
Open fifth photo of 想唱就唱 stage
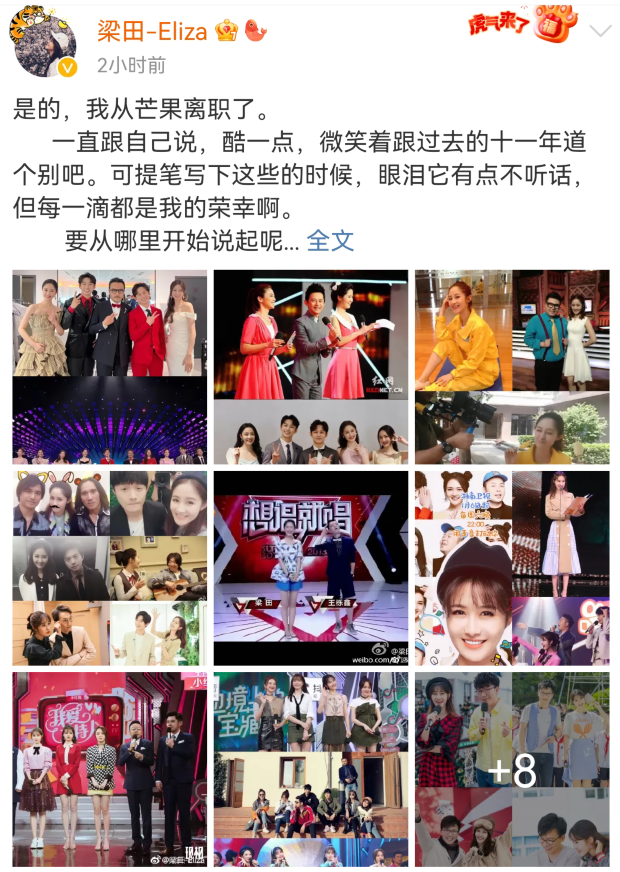coord(311,568)
